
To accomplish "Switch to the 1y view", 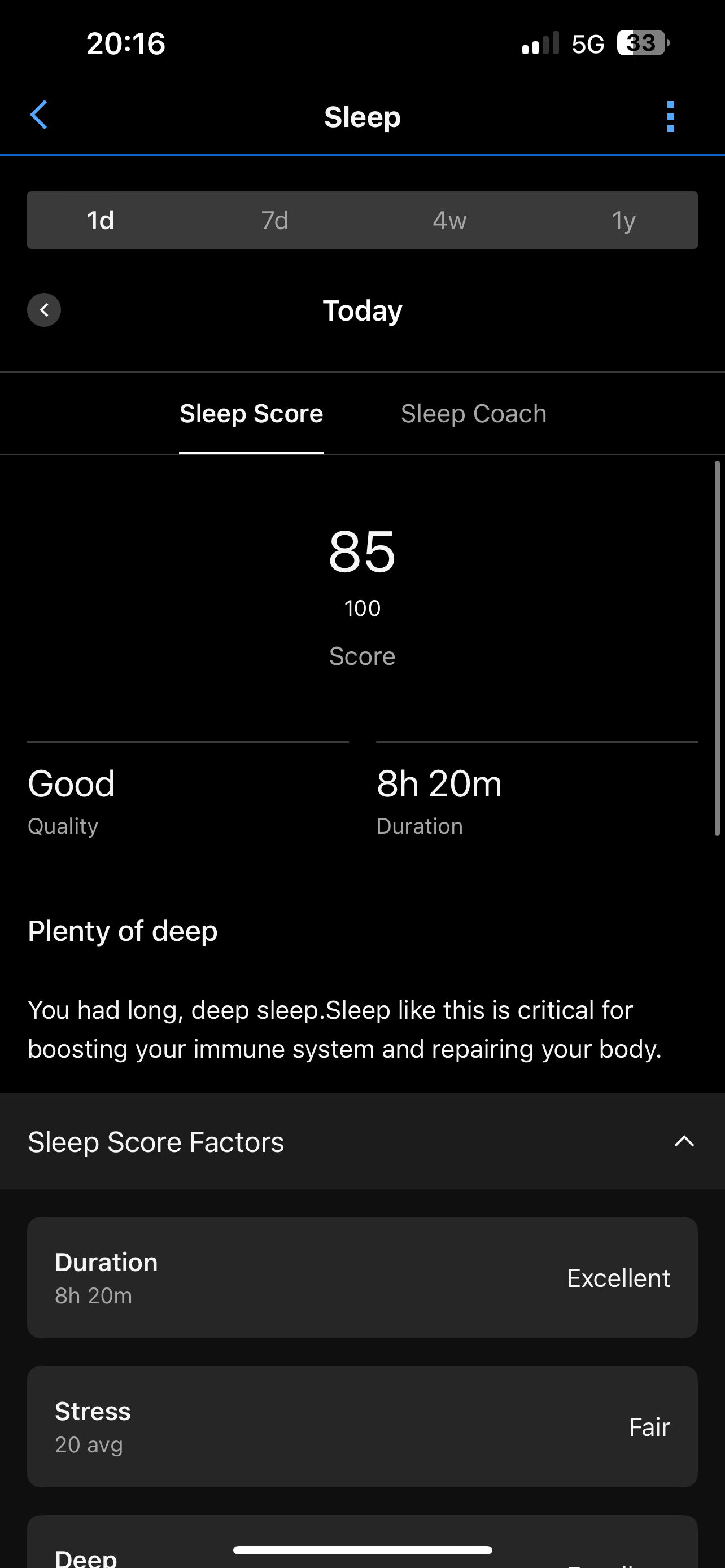I will 623,220.
